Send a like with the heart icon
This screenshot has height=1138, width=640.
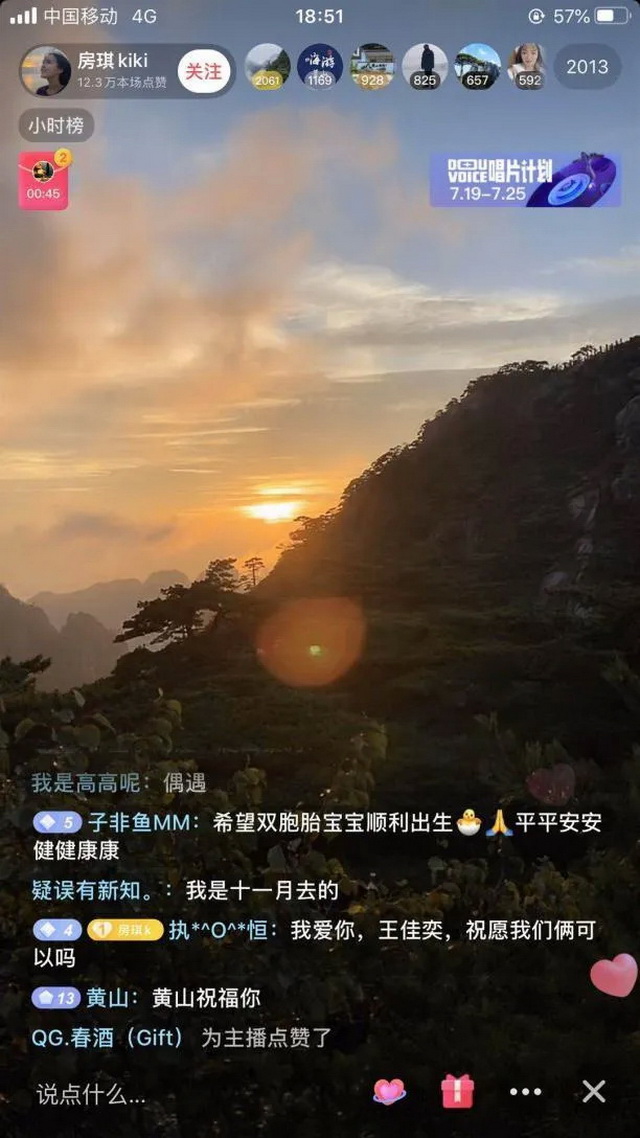point(389,1091)
